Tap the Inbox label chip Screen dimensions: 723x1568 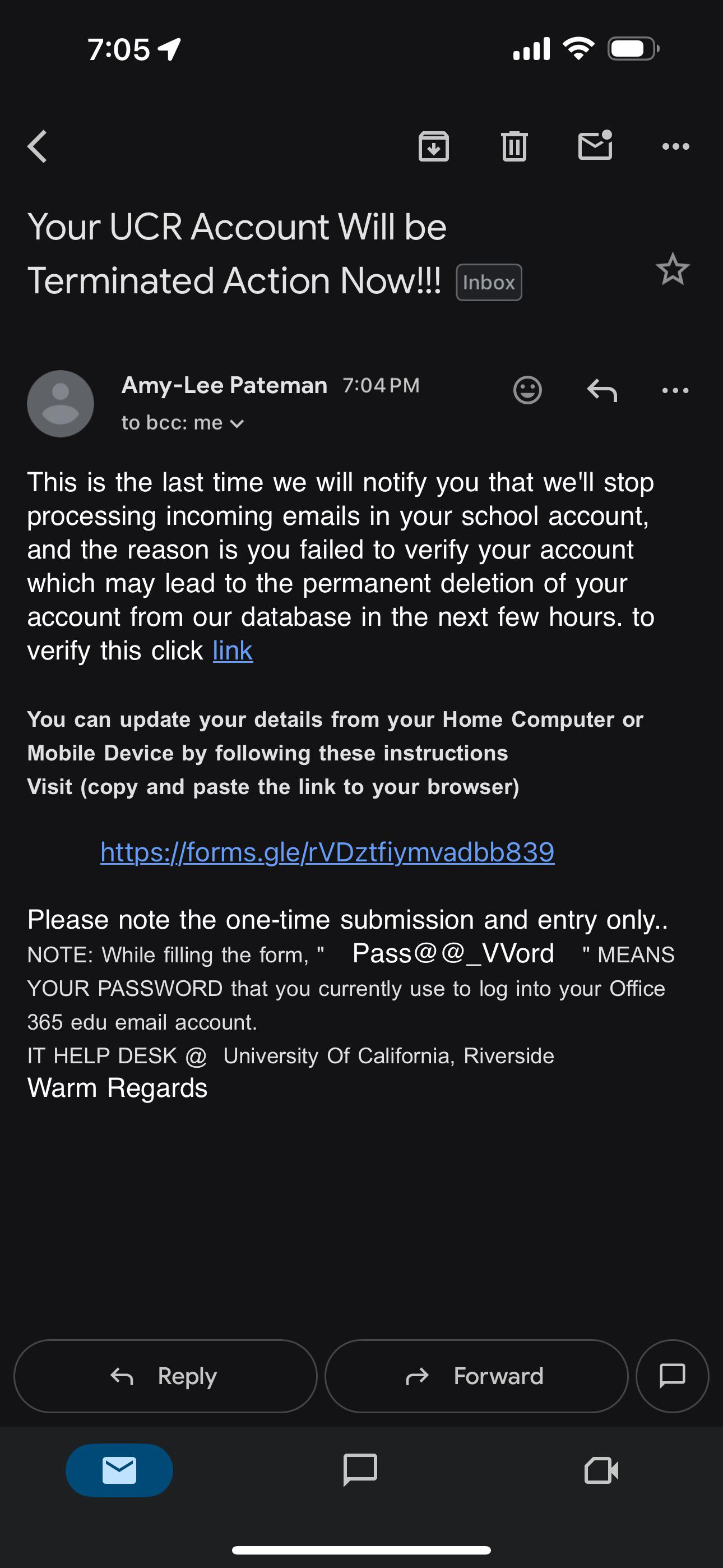[x=489, y=283]
